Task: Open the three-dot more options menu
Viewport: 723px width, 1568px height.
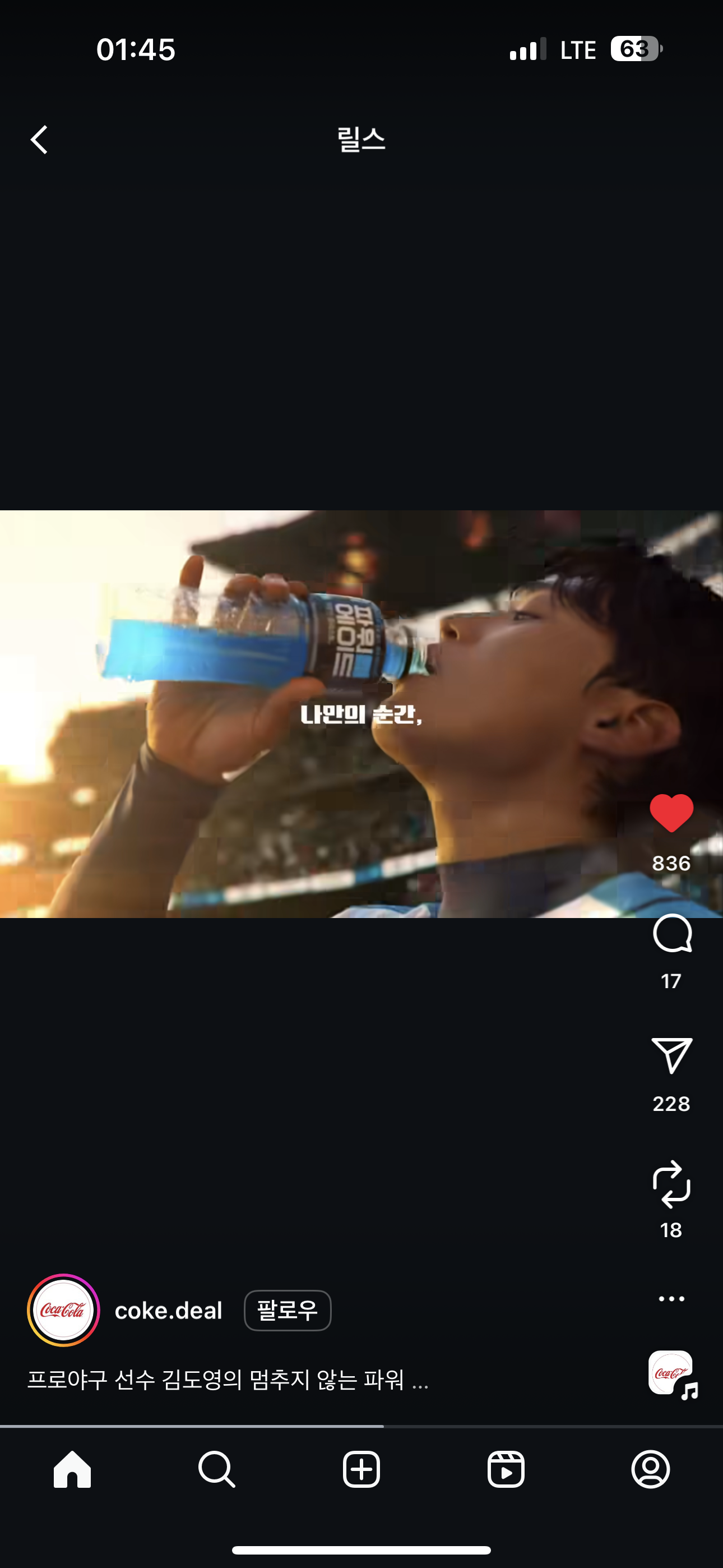Action: click(x=671, y=1298)
